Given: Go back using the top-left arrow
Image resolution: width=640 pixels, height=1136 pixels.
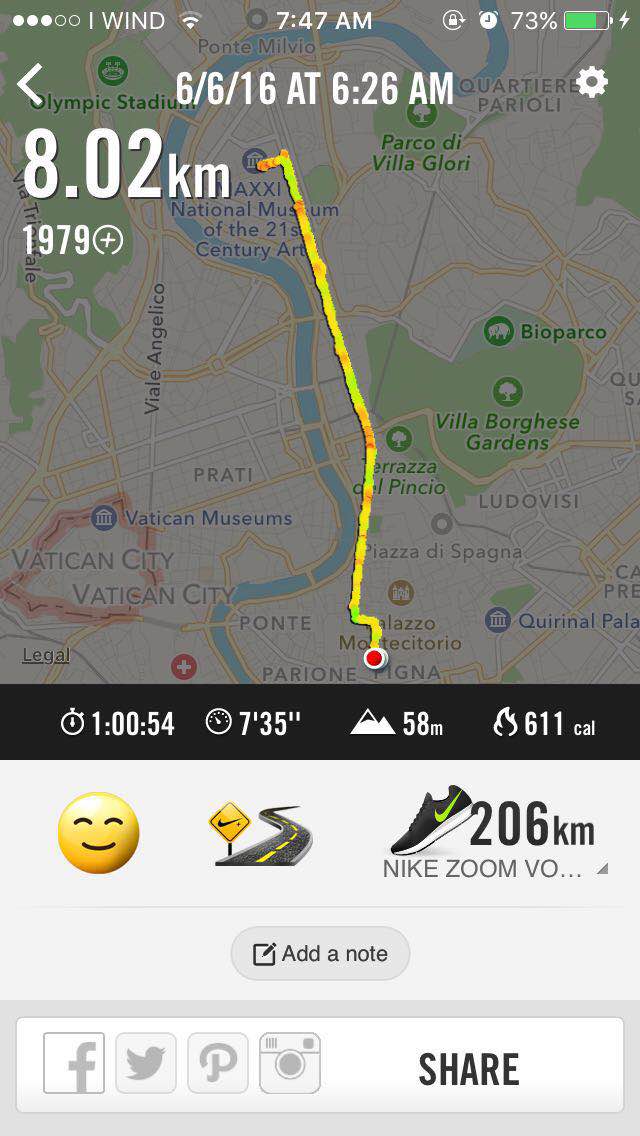Looking at the screenshot, I should click(32, 85).
